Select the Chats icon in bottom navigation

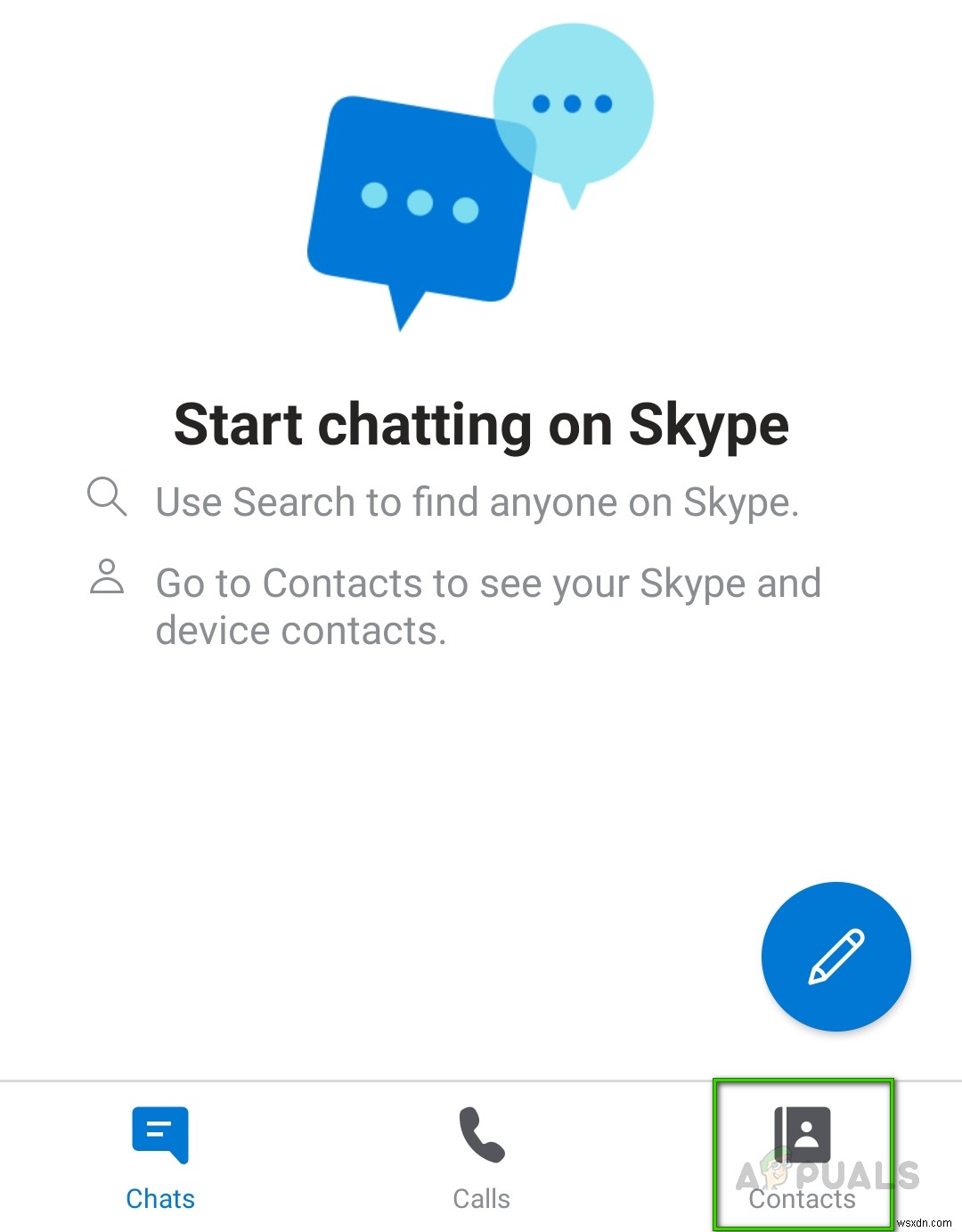[160, 1132]
